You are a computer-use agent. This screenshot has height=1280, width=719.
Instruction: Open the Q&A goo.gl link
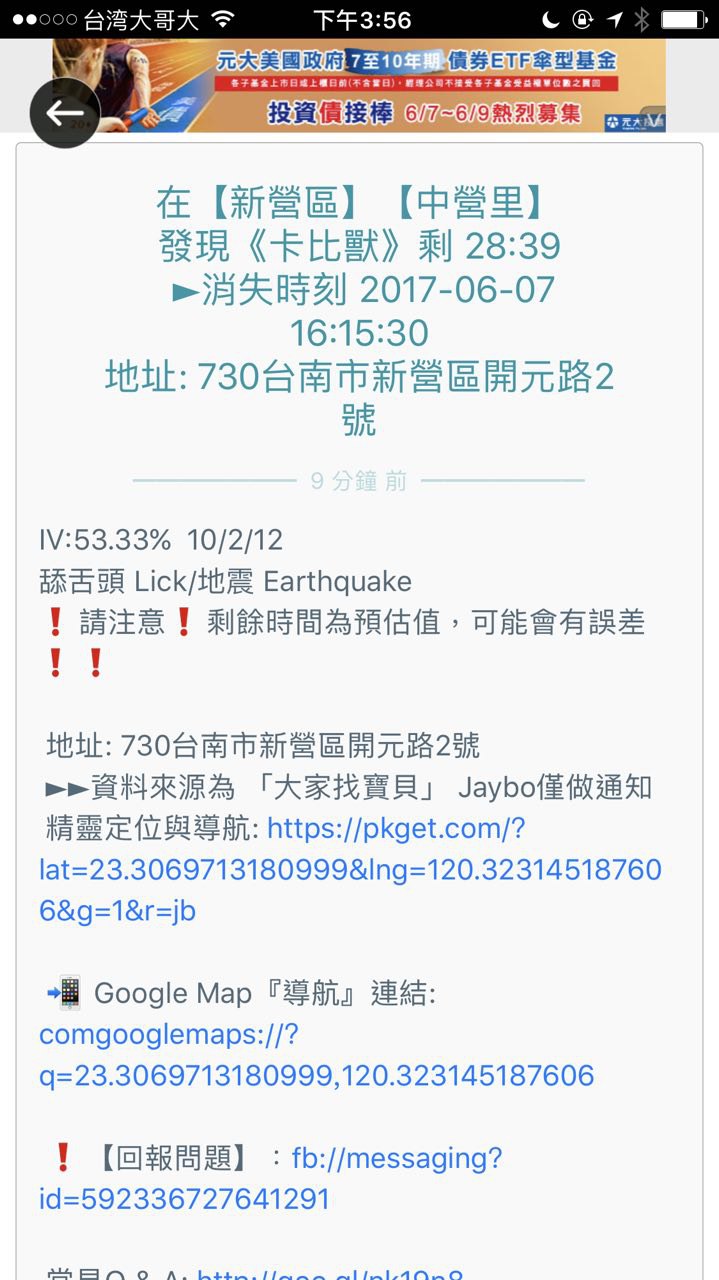(x=330, y=1271)
